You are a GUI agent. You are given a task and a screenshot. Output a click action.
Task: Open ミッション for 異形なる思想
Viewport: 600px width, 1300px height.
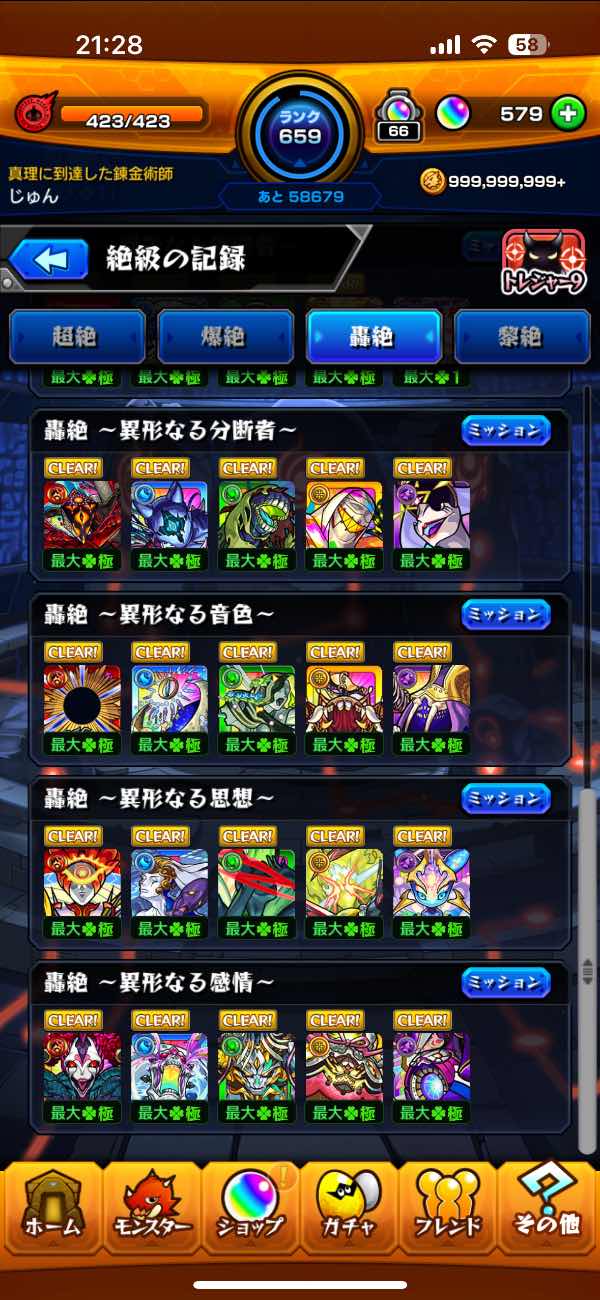click(506, 799)
